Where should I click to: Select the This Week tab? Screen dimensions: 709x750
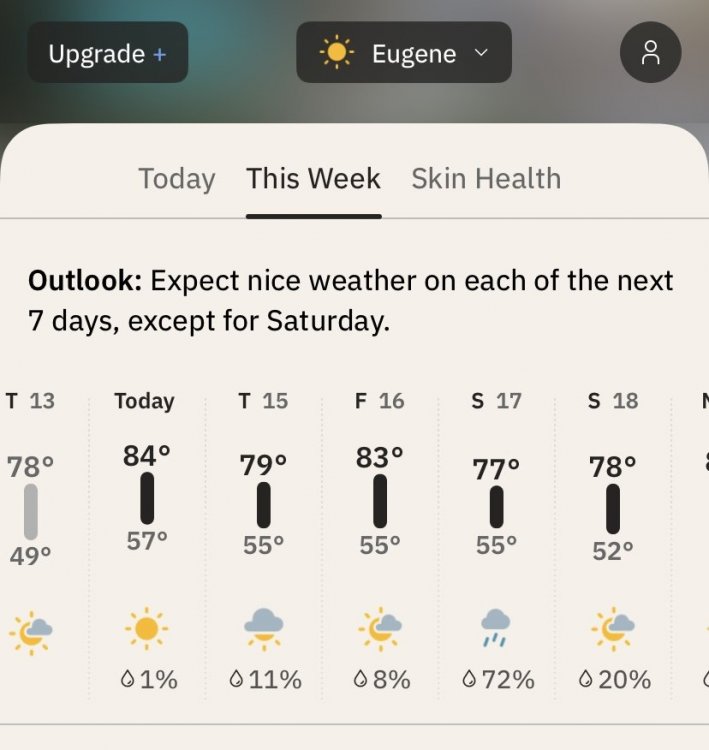[313, 179]
